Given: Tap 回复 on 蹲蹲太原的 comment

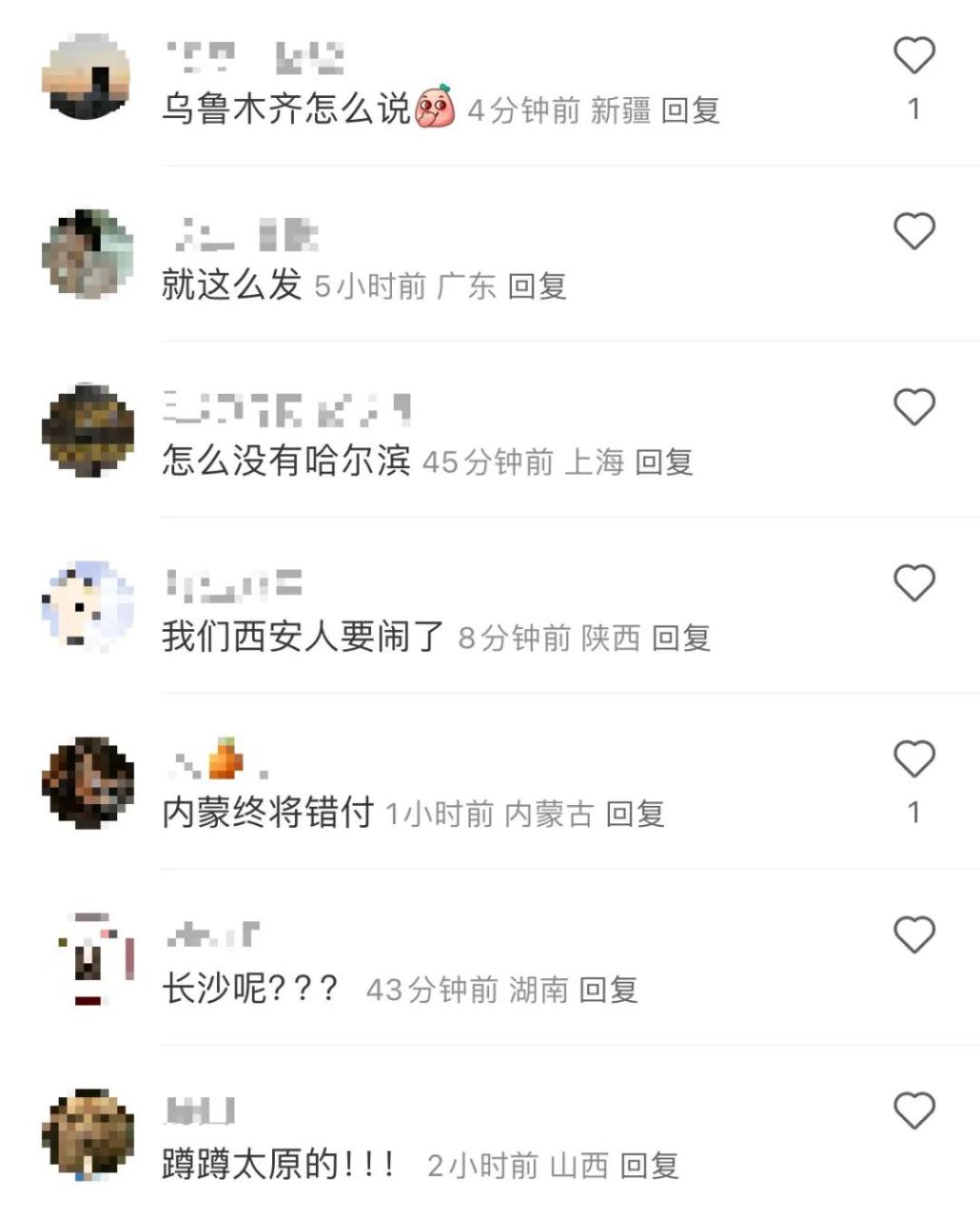Looking at the screenshot, I should [x=649, y=1167].
